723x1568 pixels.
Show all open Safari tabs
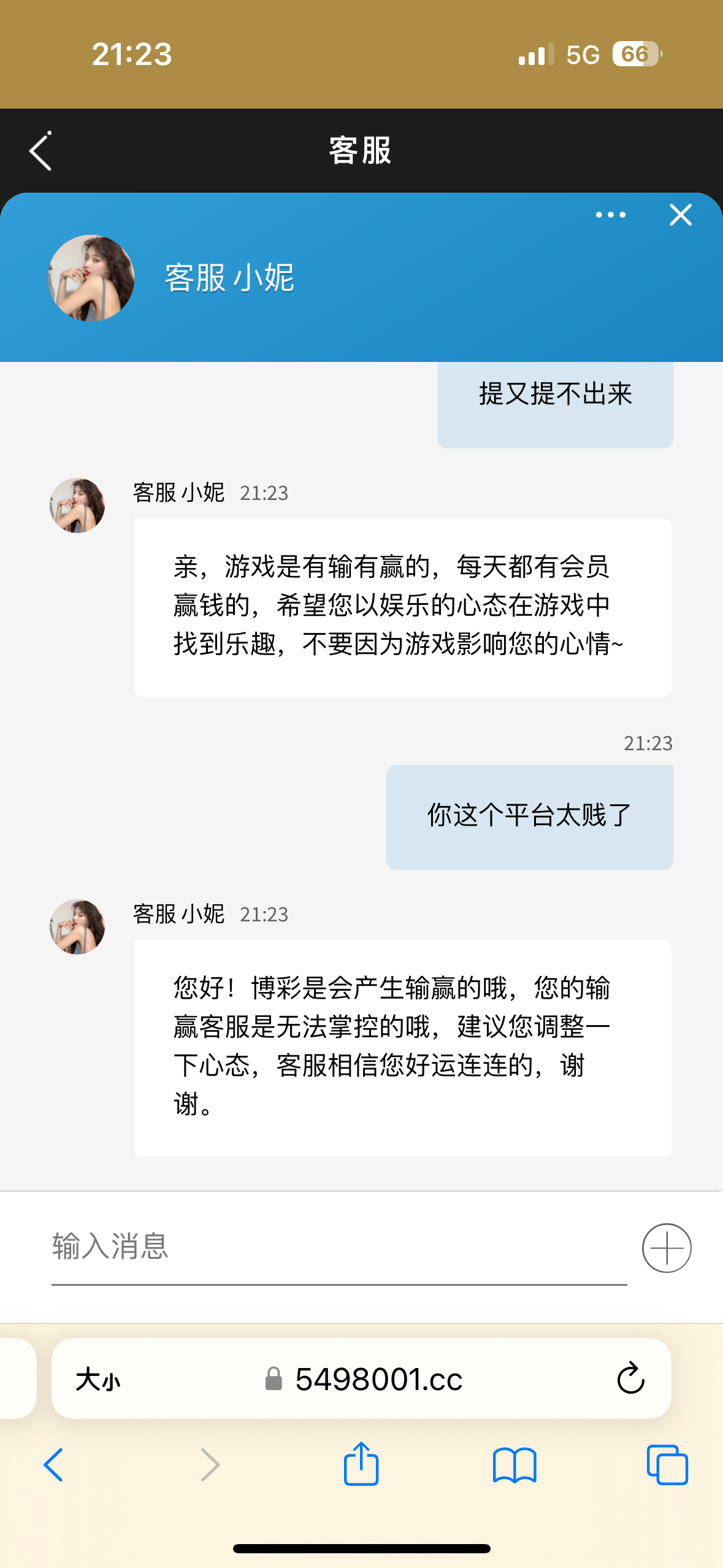point(667,1465)
